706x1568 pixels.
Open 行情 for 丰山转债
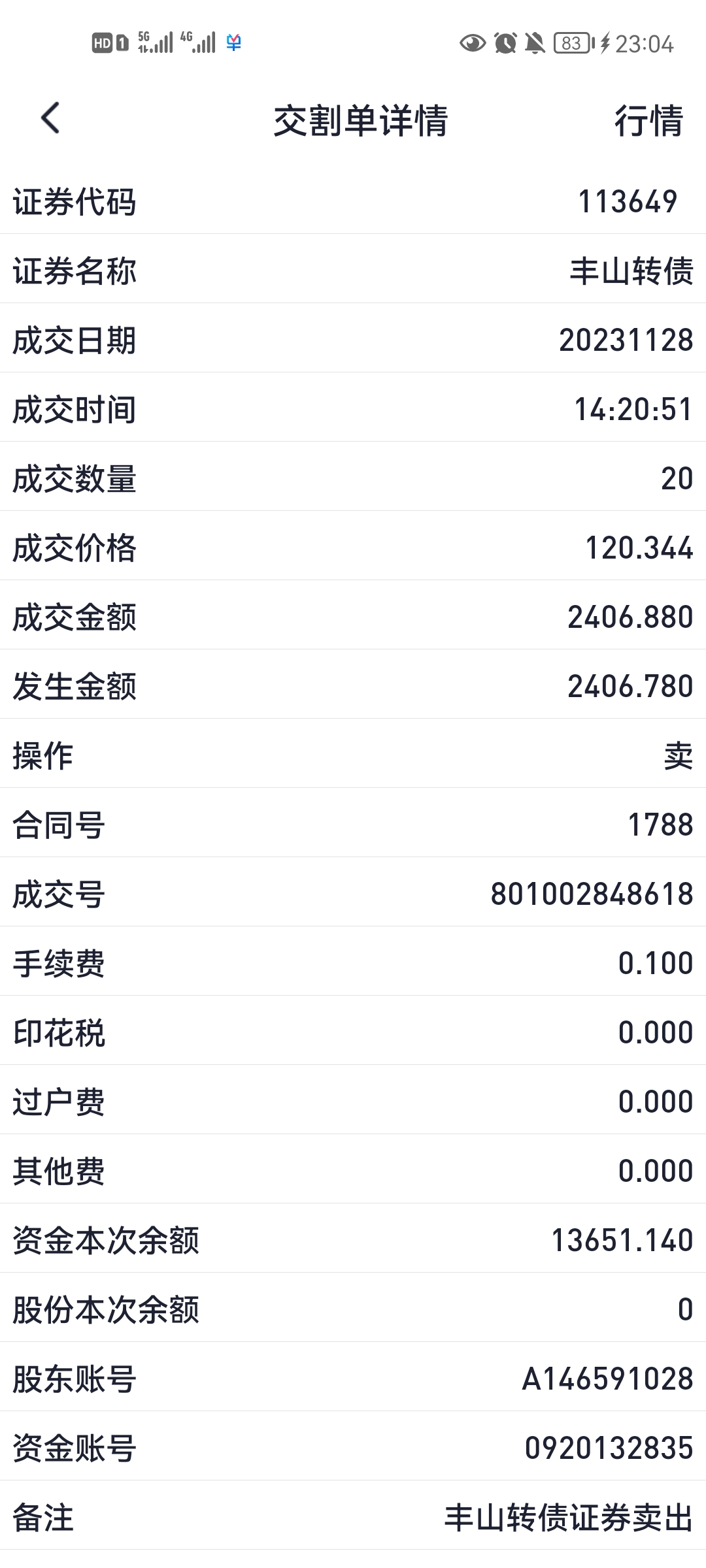[648, 121]
